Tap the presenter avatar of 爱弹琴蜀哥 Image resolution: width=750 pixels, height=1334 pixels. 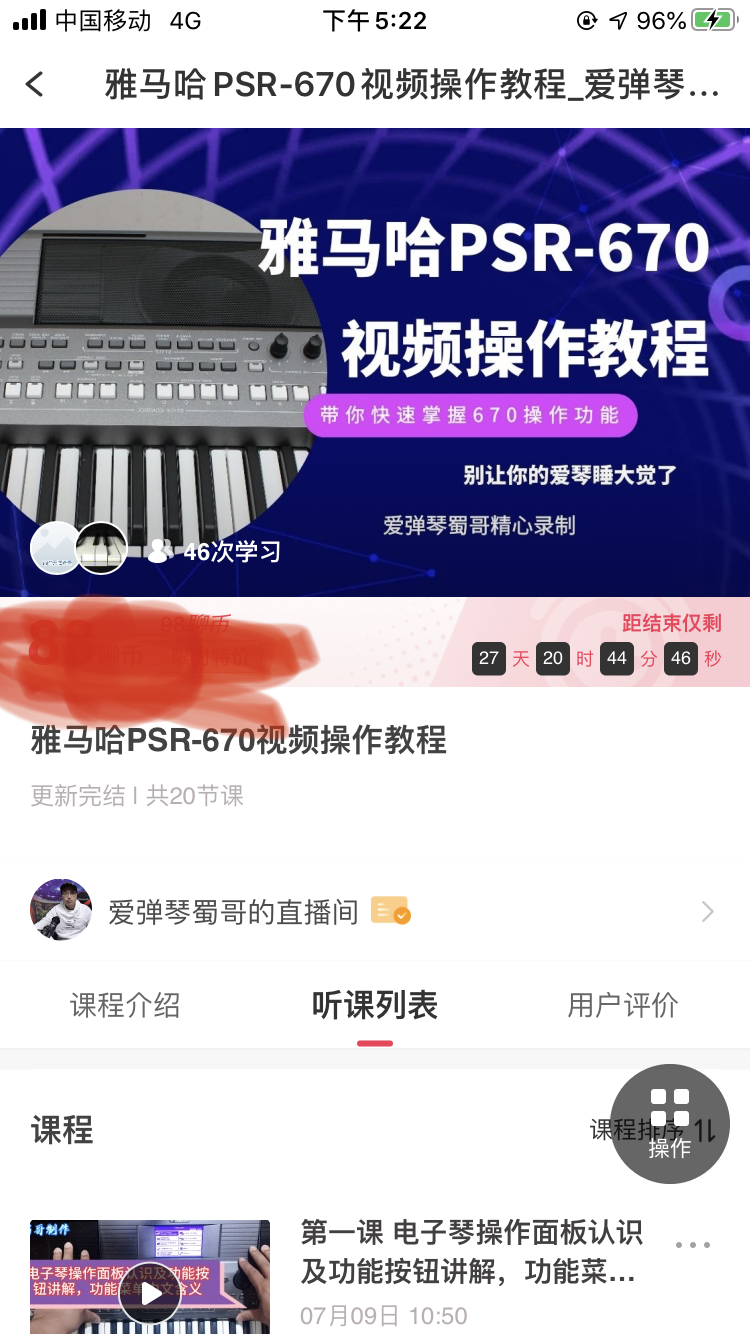click(x=60, y=911)
